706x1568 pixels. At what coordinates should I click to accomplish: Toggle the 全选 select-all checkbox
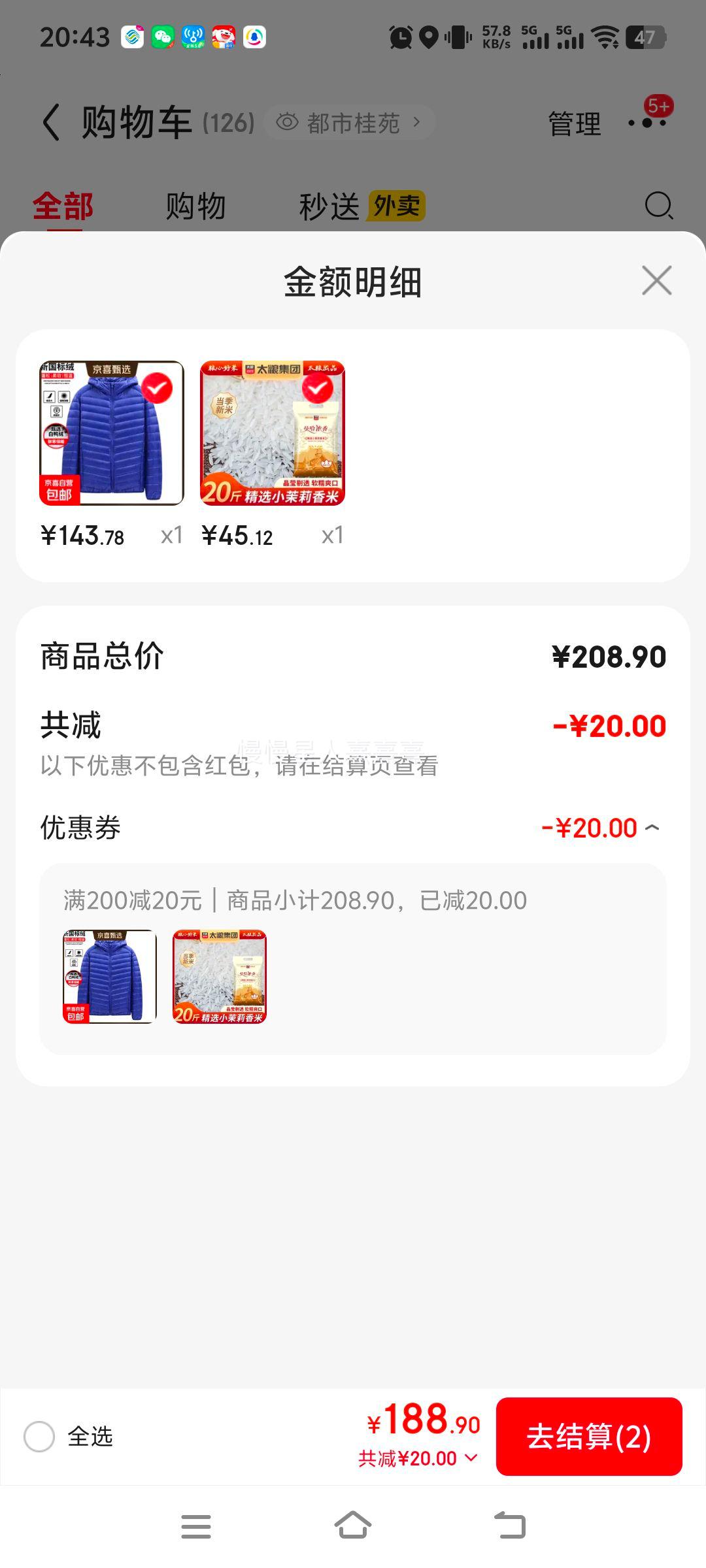tap(39, 1437)
